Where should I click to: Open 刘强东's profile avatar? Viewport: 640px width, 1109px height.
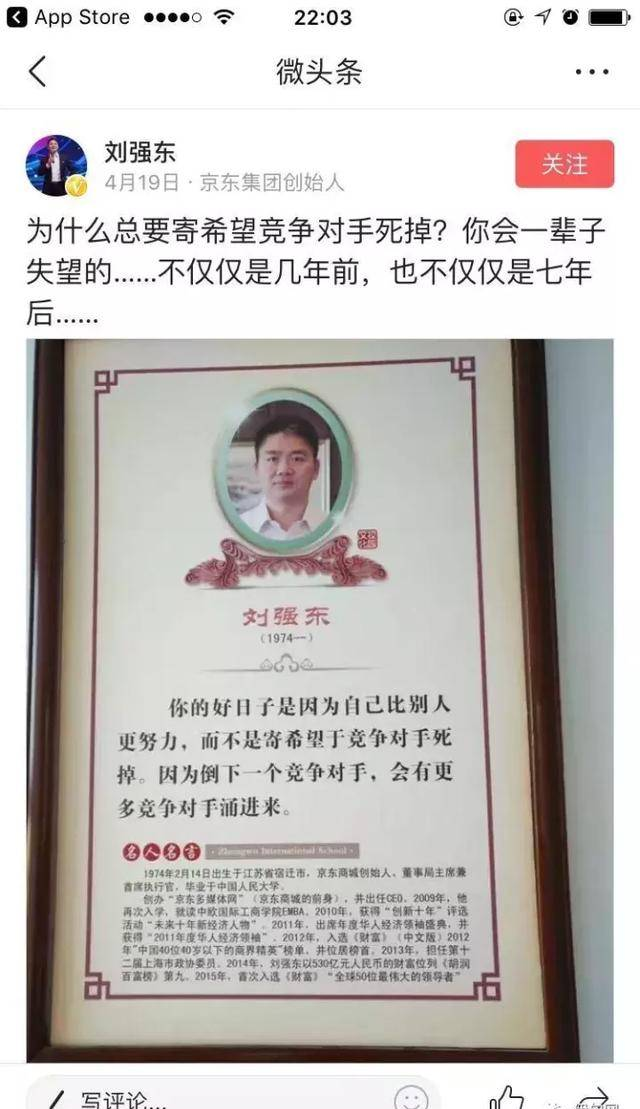tap(56, 165)
